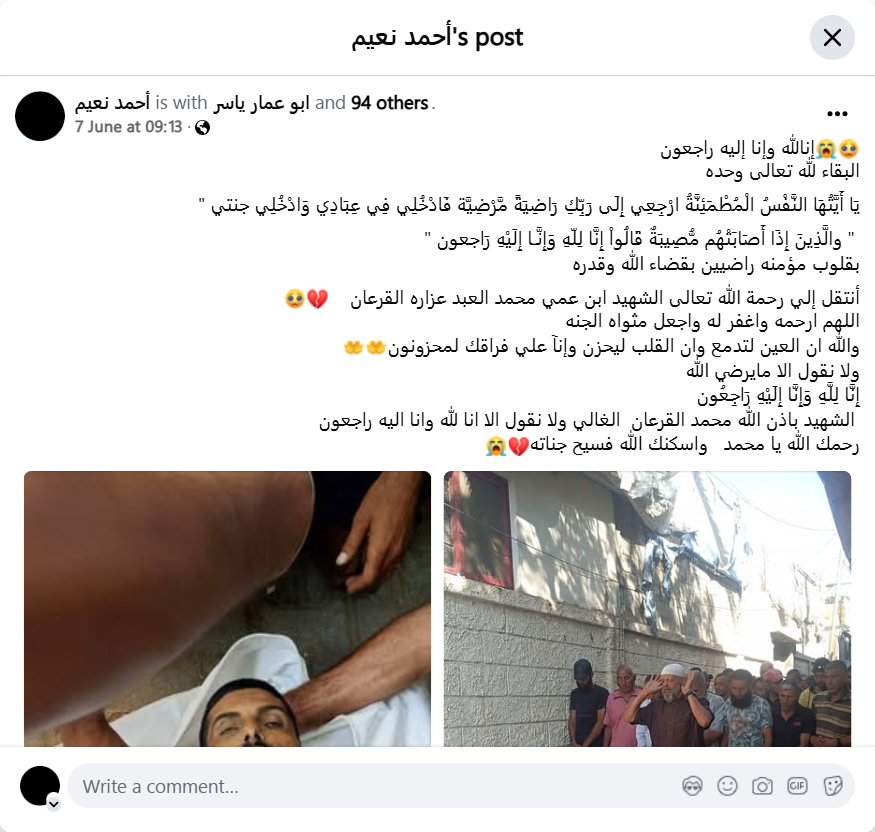
Task: Open the 7 June at 09:13 timestamp
Action: point(128,127)
